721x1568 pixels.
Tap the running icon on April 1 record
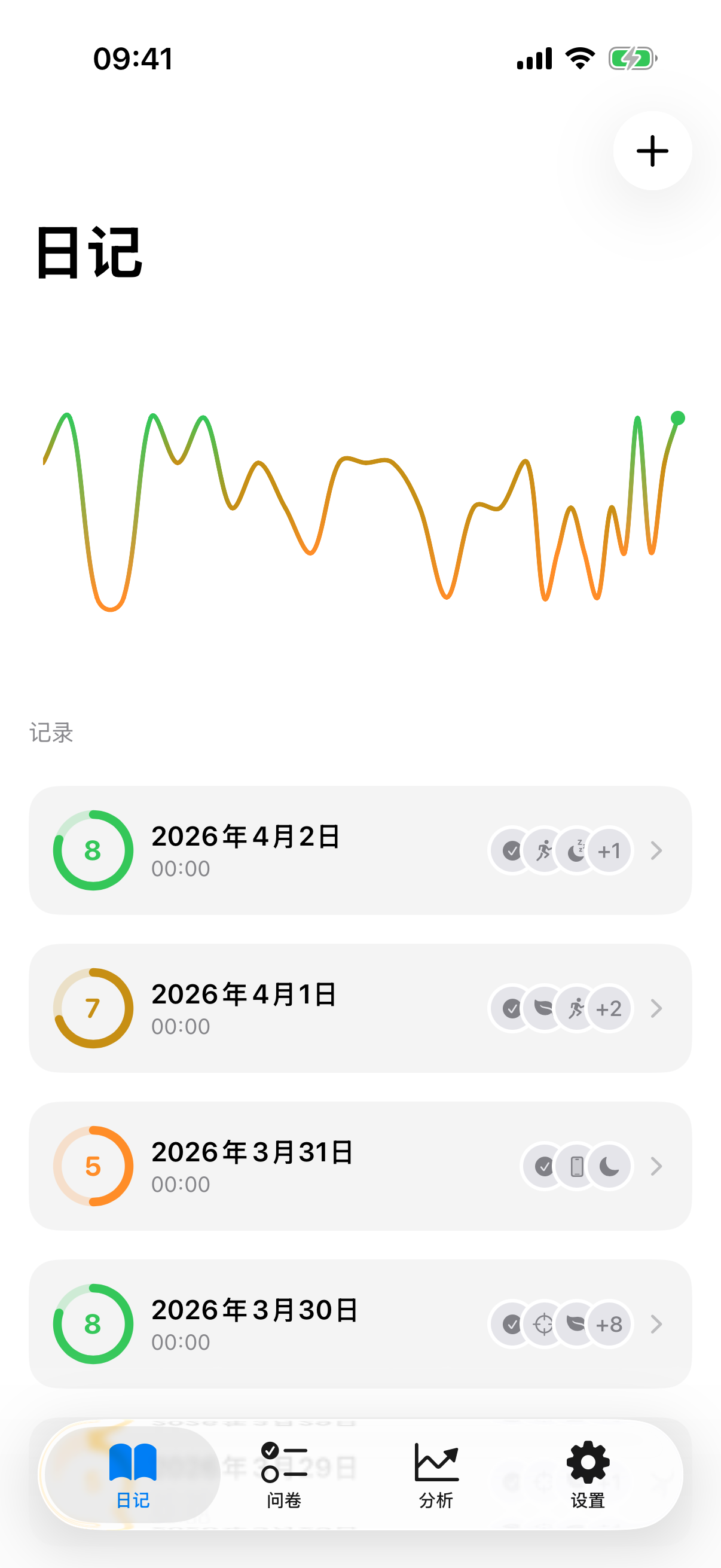(576, 1008)
